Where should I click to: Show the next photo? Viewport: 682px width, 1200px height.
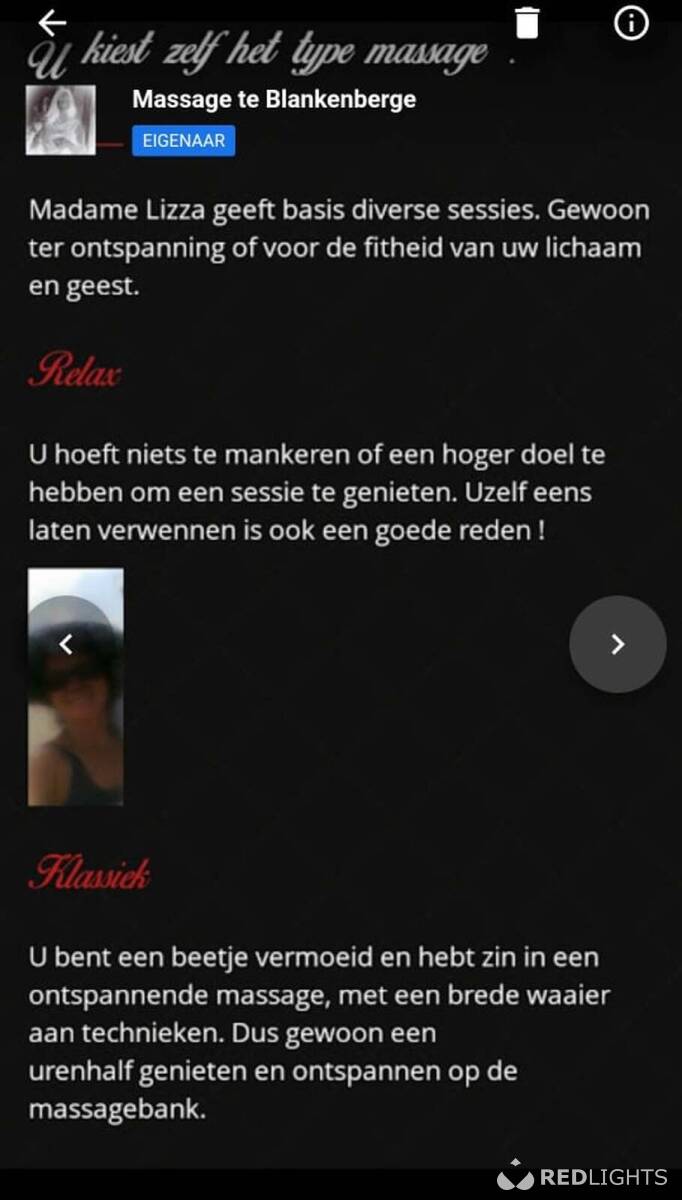click(618, 644)
